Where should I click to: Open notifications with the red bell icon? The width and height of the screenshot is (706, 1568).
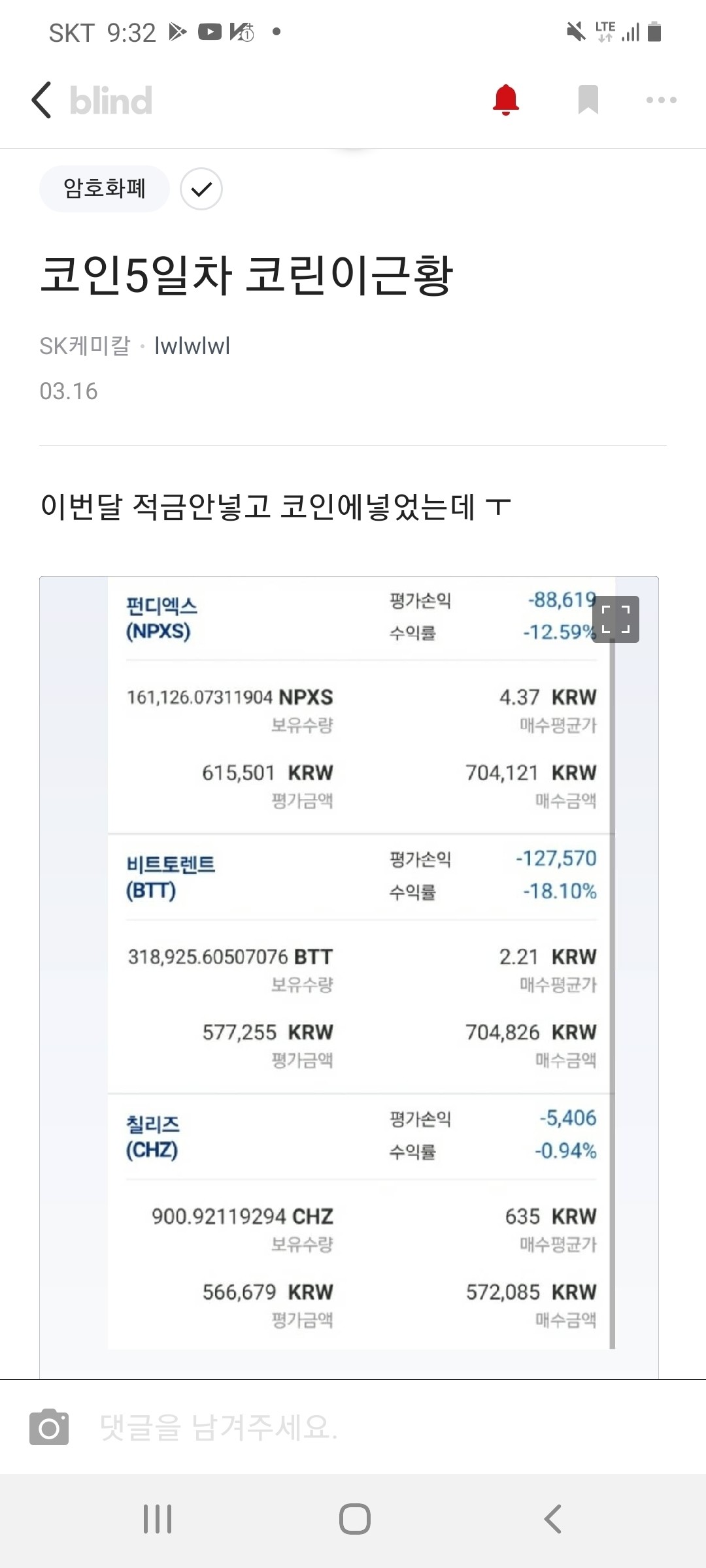coord(505,100)
